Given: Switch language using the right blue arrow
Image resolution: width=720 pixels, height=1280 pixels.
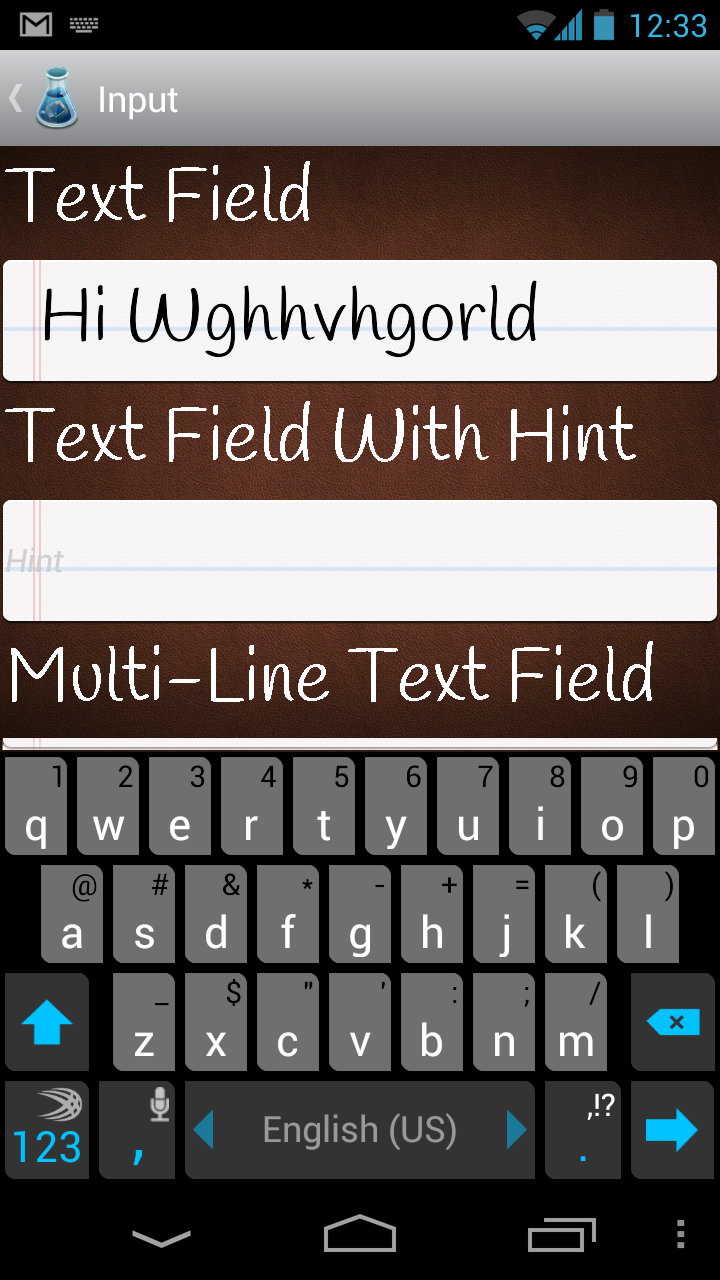Looking at the screenshot, I should (515, 1129).
